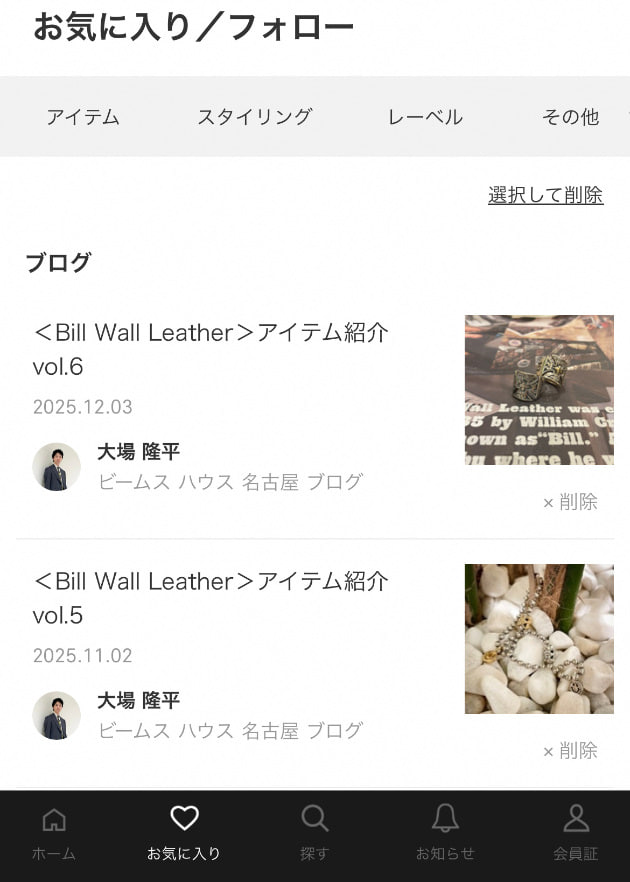630x882 pixels.
Task: Select the その他 tab
Action: 570,117
